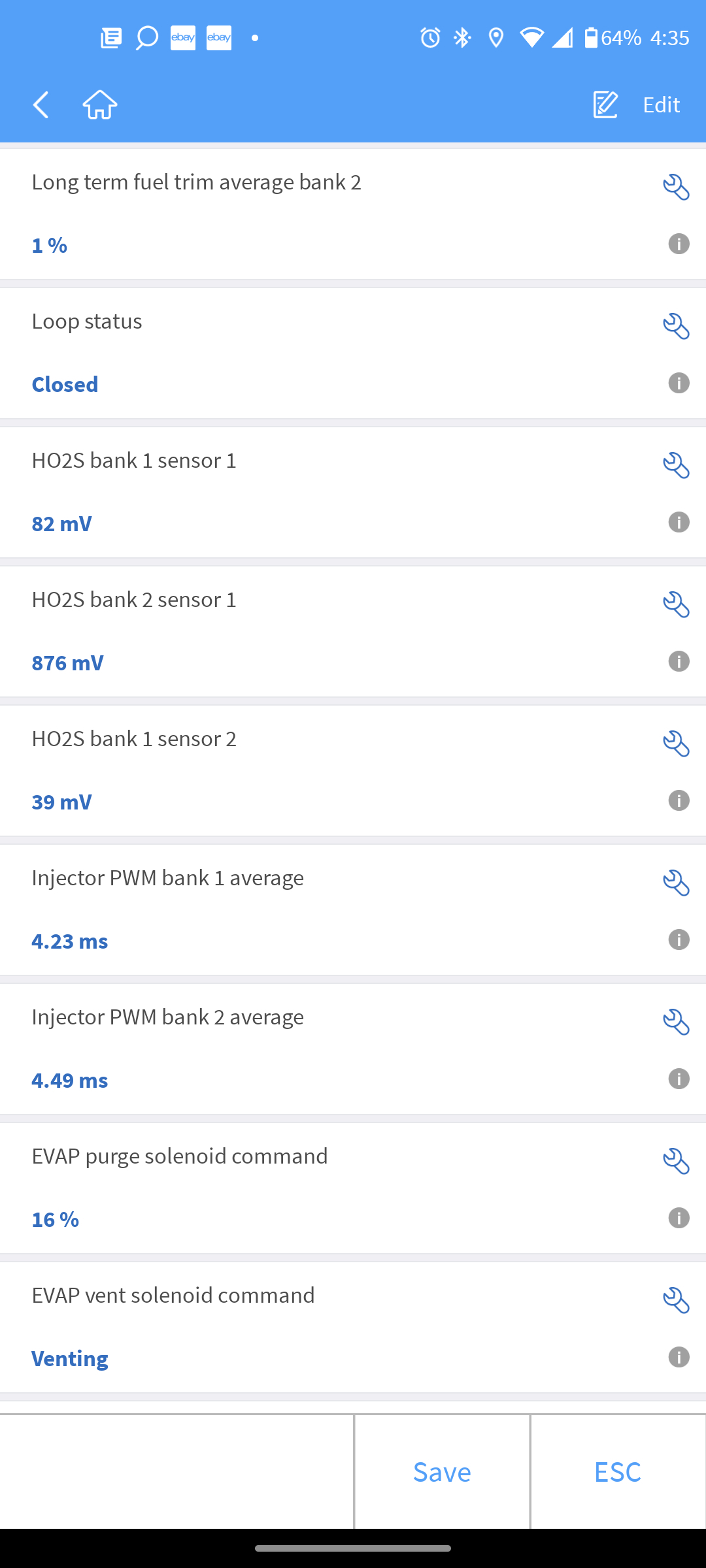Open wrench tool for Injector PWM bank 1 average
Screen dimensions: 706x1568
point(676,883)
